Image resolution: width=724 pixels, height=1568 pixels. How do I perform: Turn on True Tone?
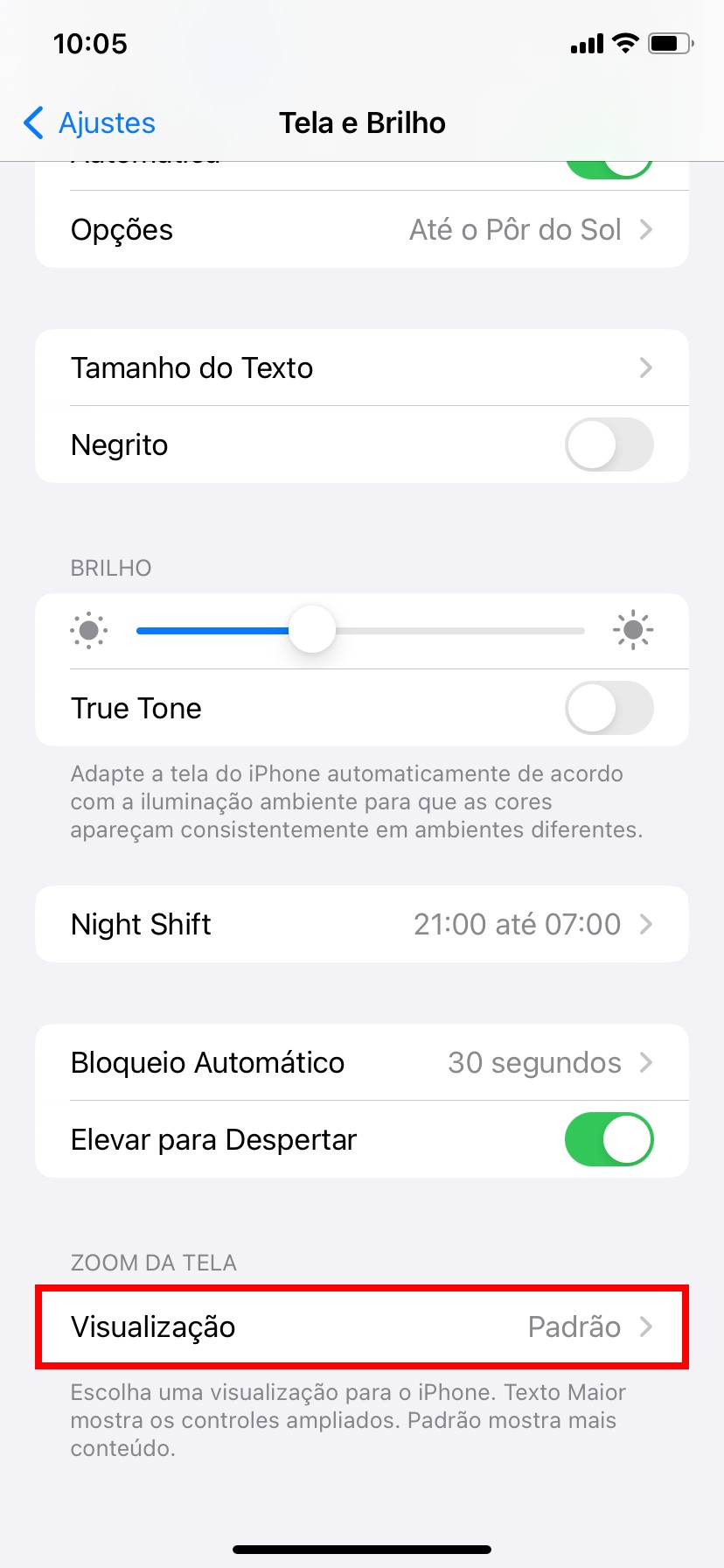click(609, 709)
